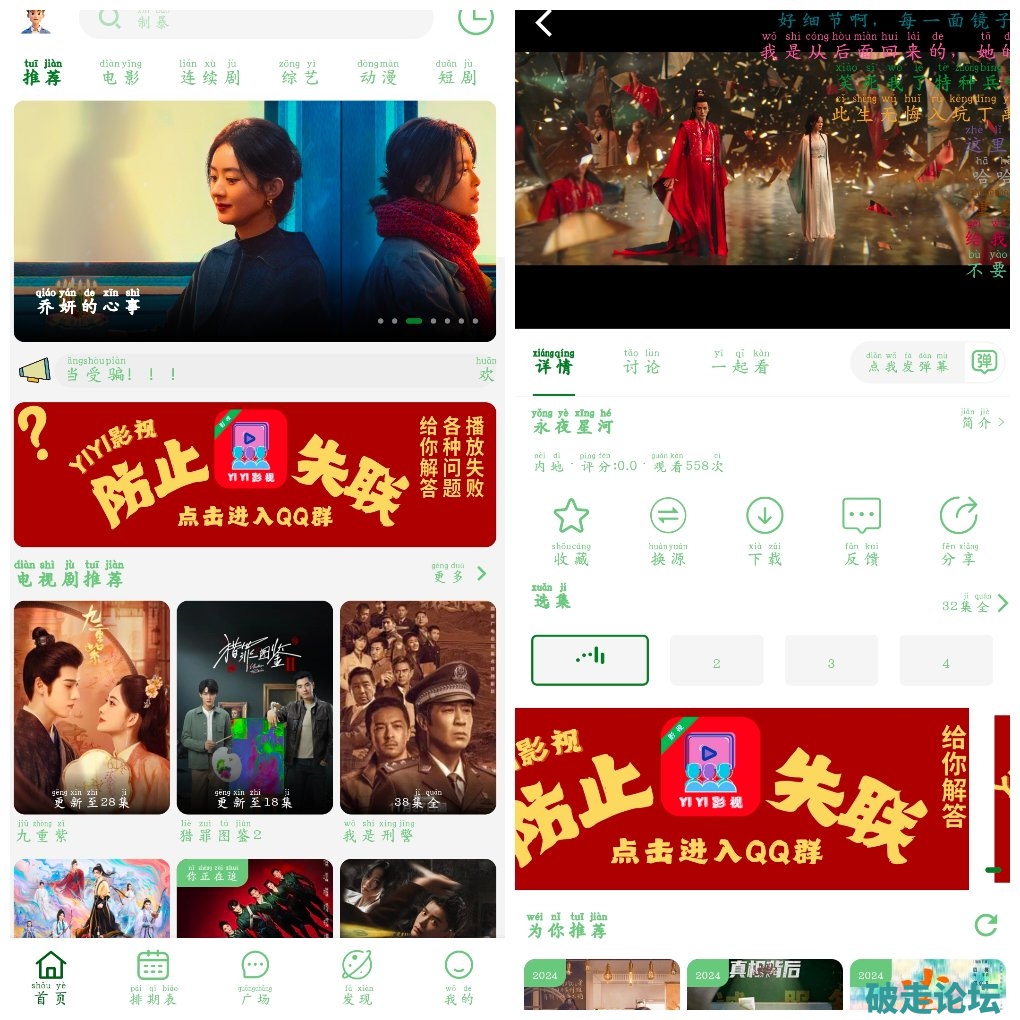This screenshot has width=1020, height=1020.
Task: Open watch history clock icon
Action: tap(476, 17)
